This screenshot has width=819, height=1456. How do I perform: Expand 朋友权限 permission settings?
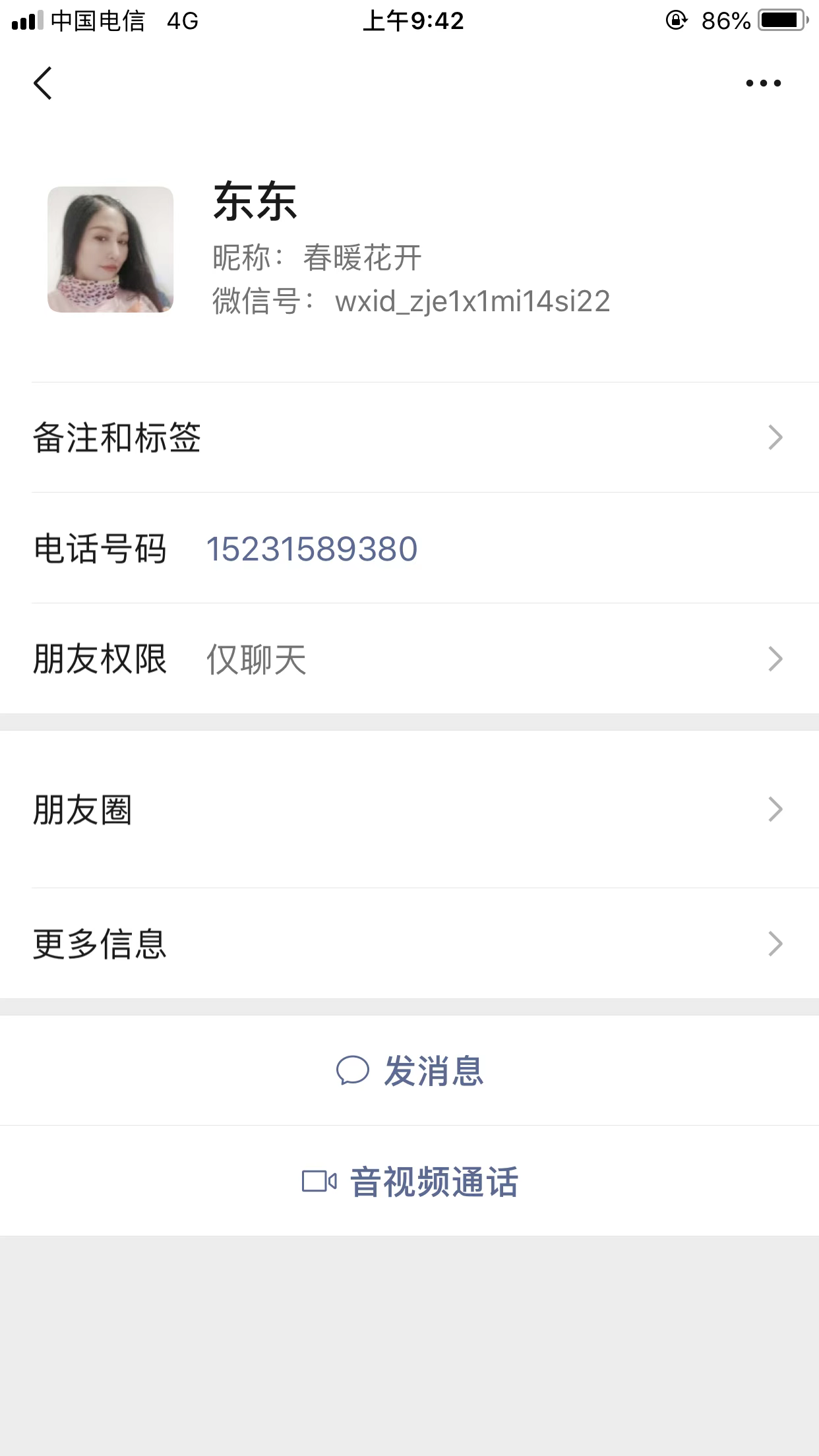(409, 657)
